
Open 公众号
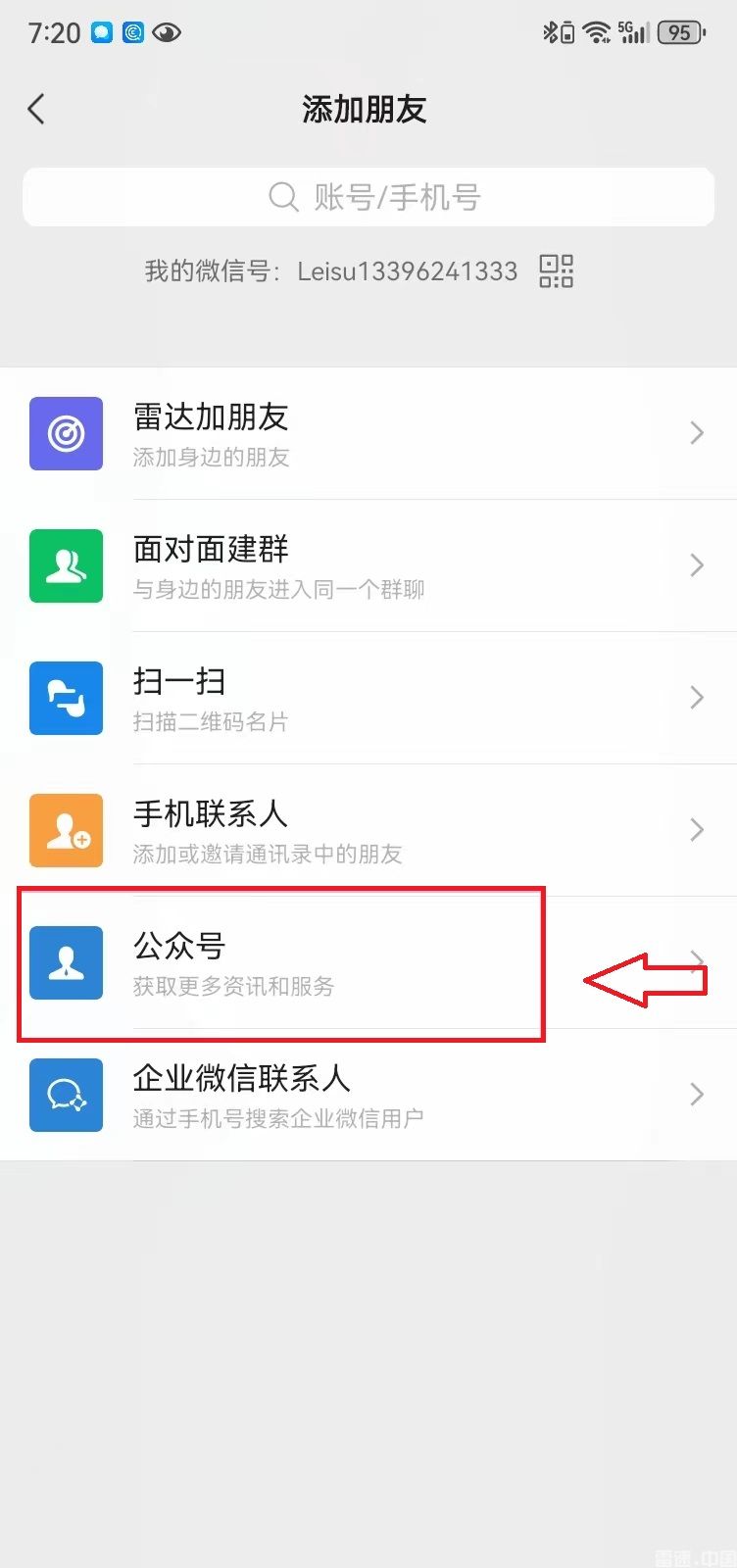[368, 962]
